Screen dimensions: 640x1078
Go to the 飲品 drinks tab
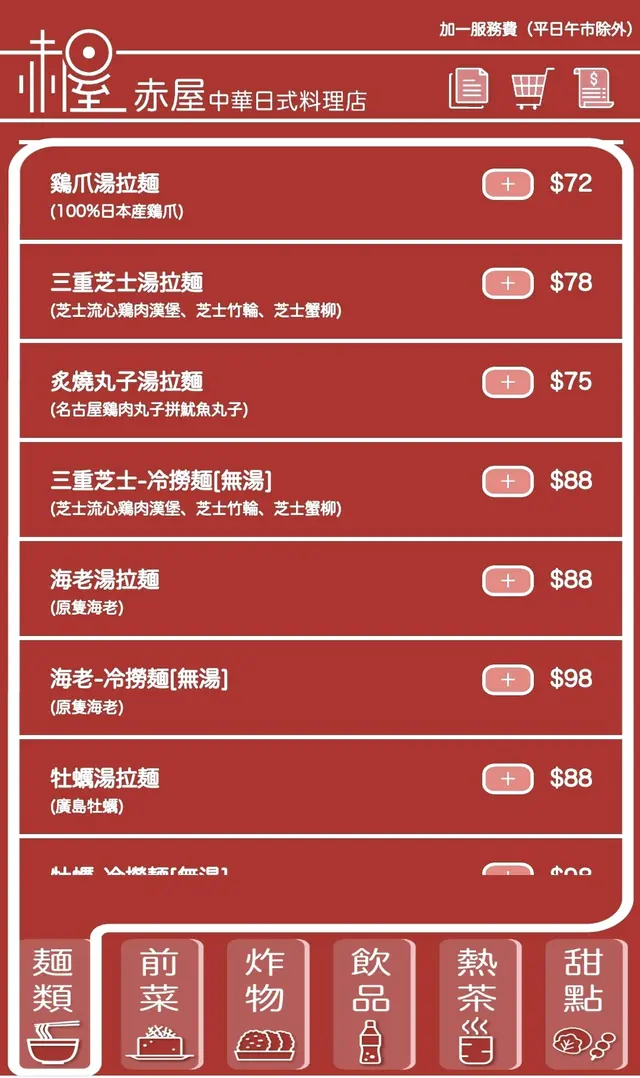(x=372, y=1001)
